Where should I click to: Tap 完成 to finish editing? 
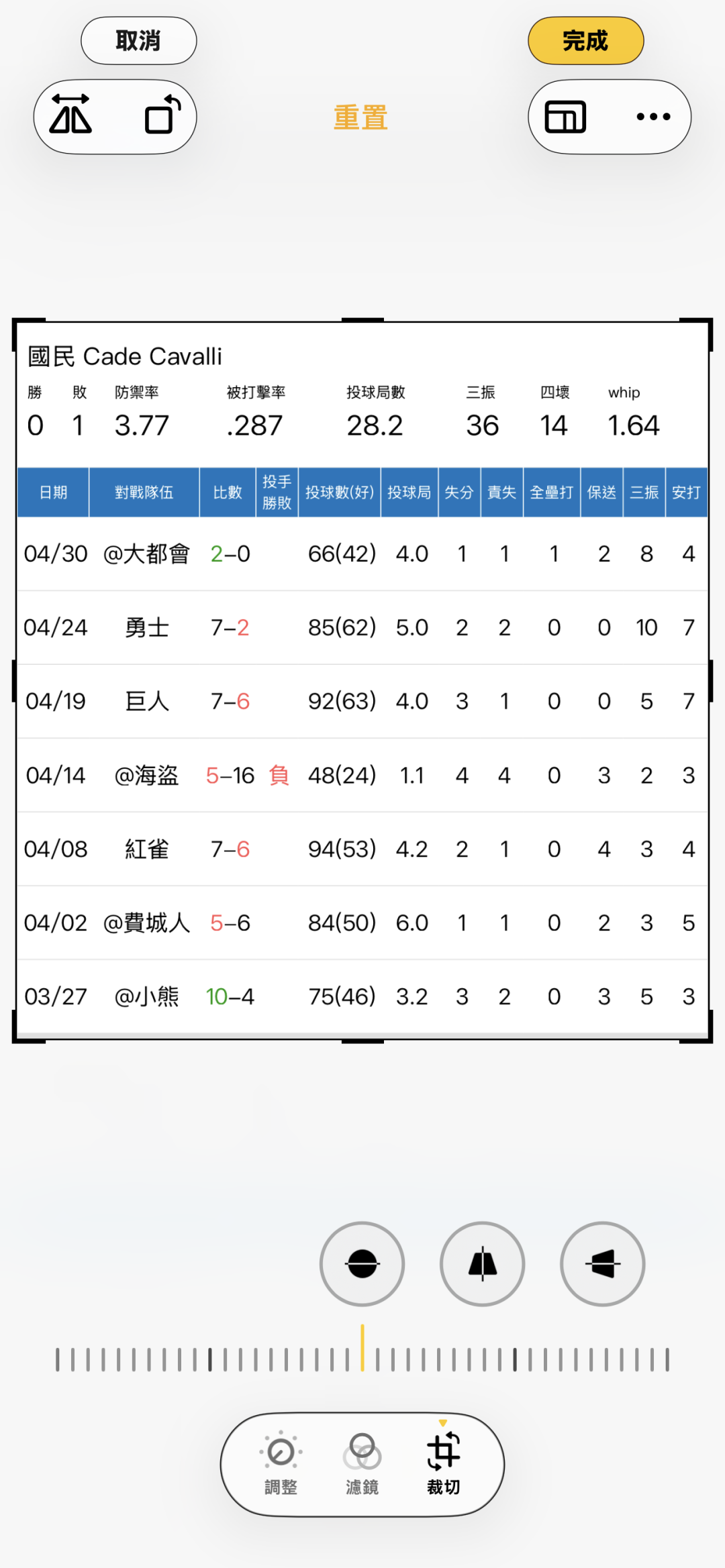pyautogui.click(x=585, y=41)
